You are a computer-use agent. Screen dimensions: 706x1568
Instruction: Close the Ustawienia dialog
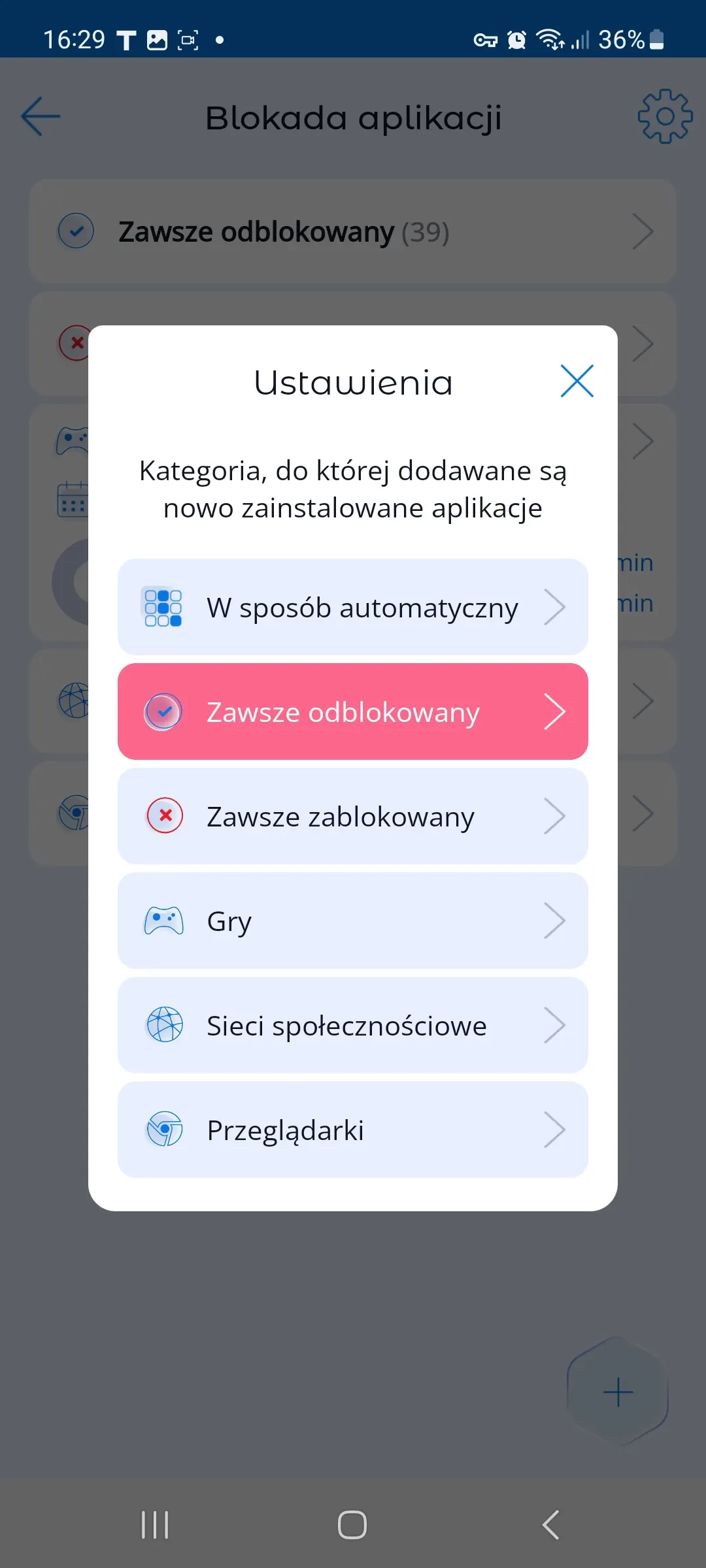[577, 381]
